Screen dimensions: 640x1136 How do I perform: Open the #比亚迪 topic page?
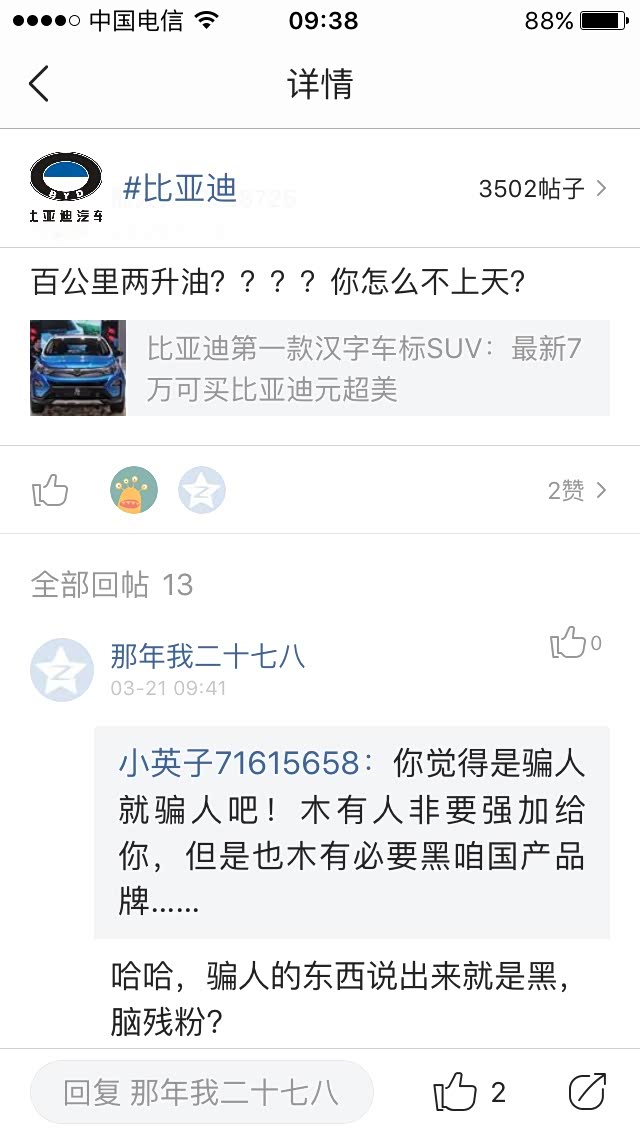click(x=178, y=188)
